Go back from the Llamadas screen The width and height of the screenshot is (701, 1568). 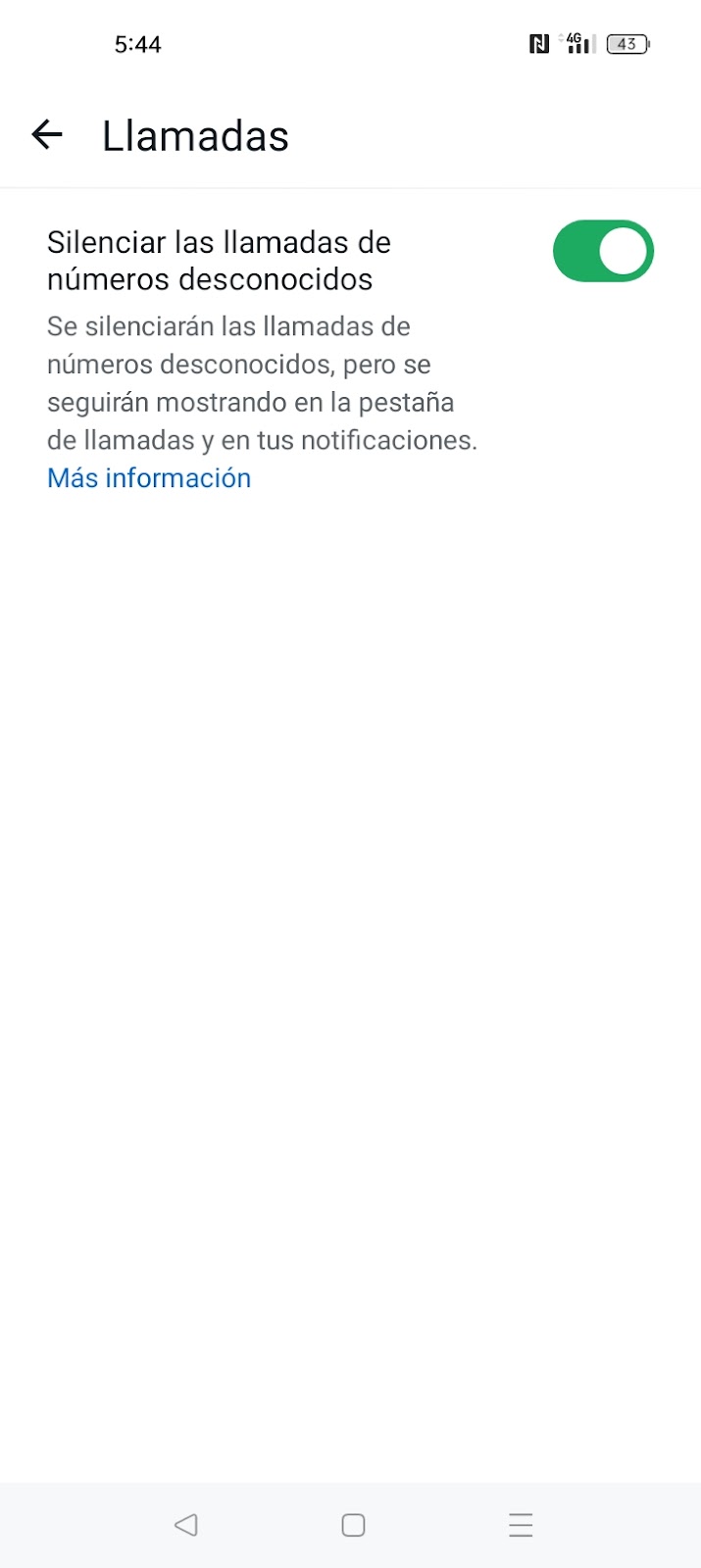tap(47, 135)
